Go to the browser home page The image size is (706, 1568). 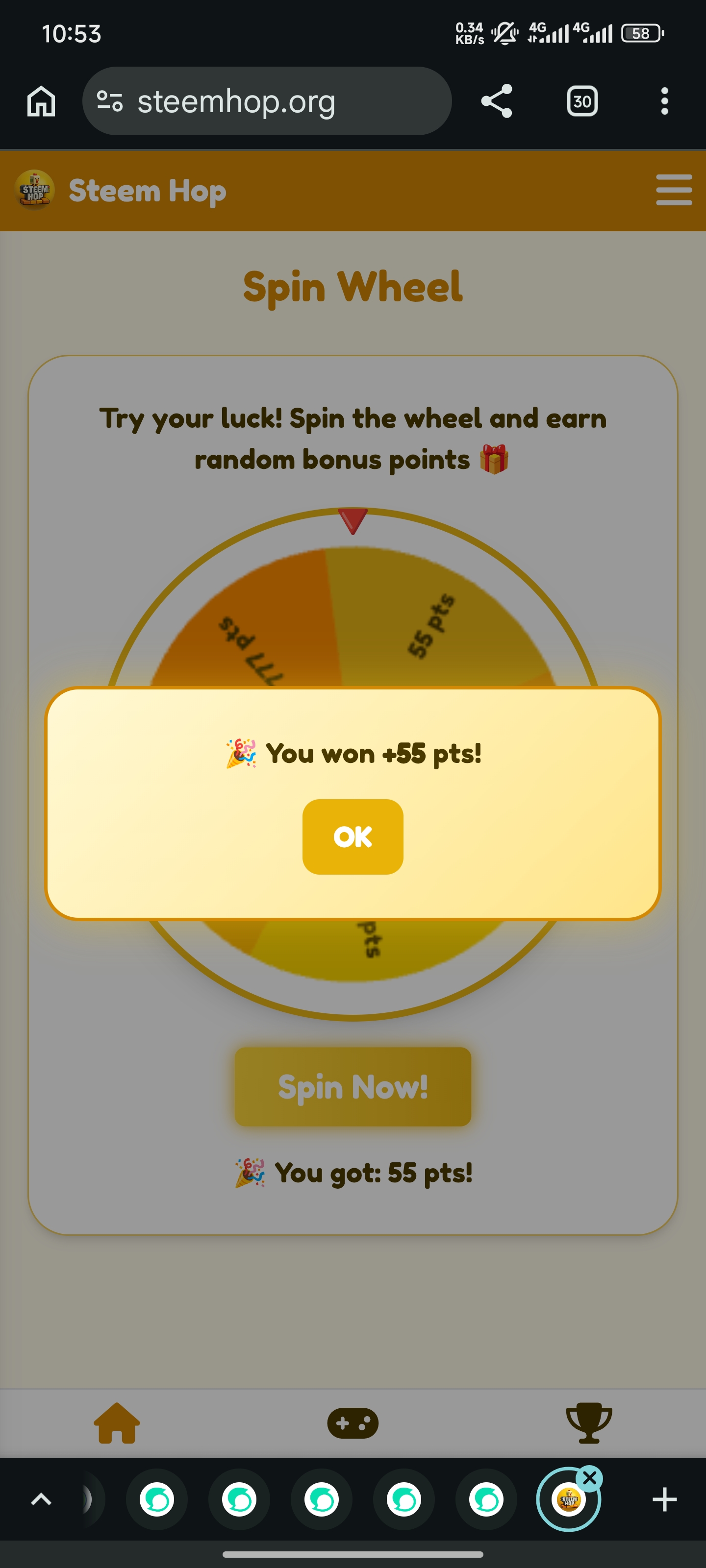click(41, 101)
